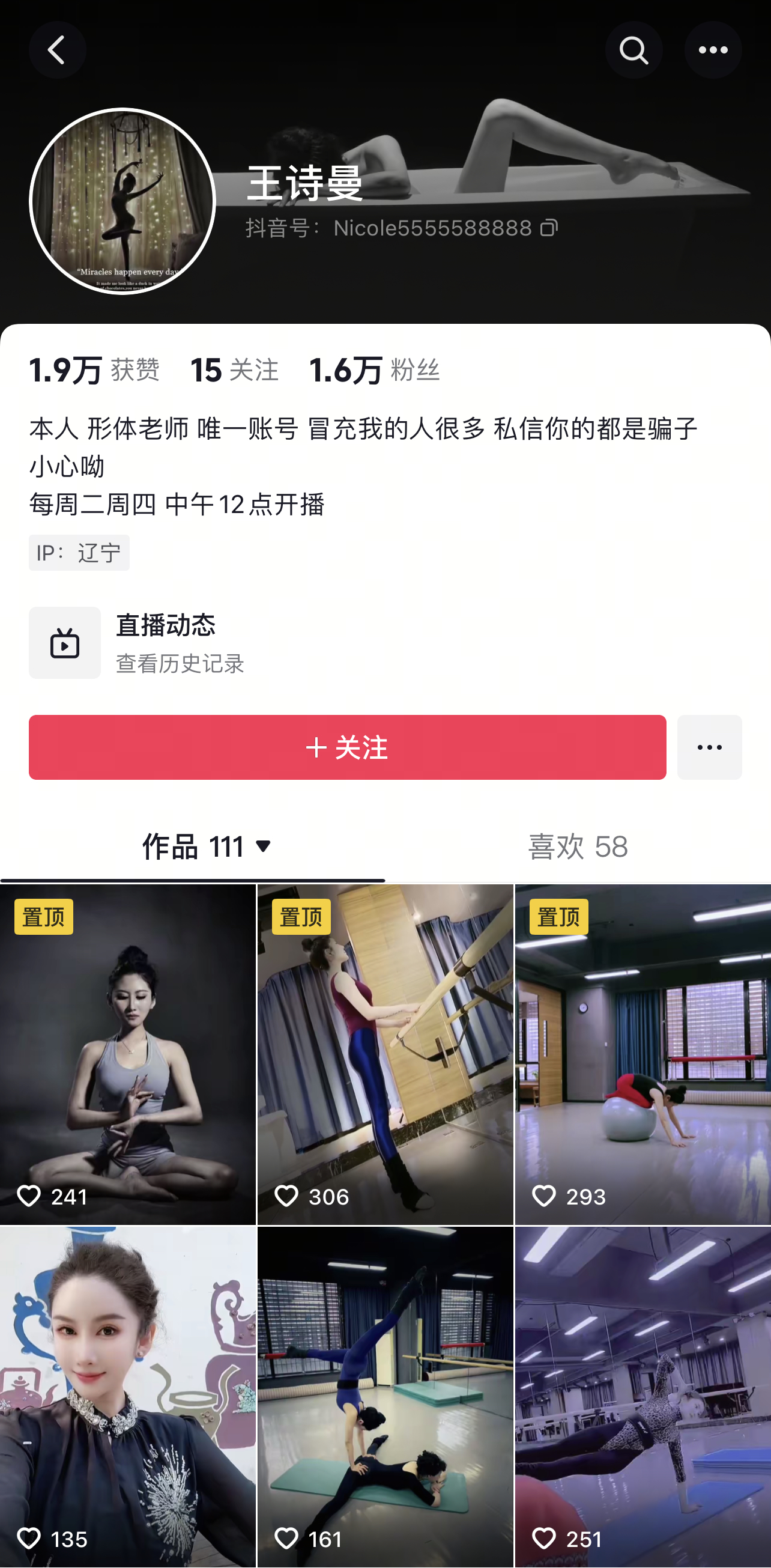View the profile avatar image

(122, 201)
